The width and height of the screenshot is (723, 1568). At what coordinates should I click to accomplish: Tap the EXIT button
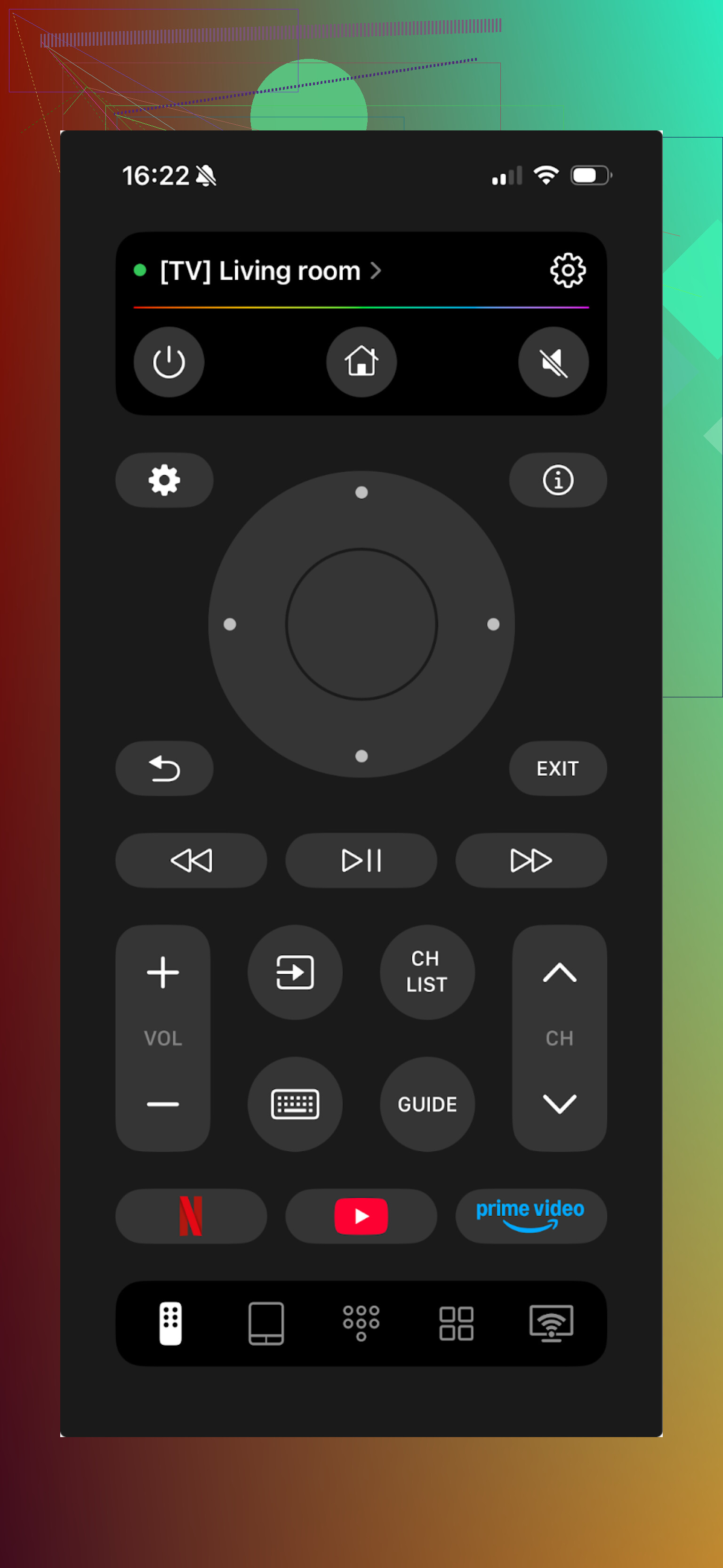(x=557, y=768)
